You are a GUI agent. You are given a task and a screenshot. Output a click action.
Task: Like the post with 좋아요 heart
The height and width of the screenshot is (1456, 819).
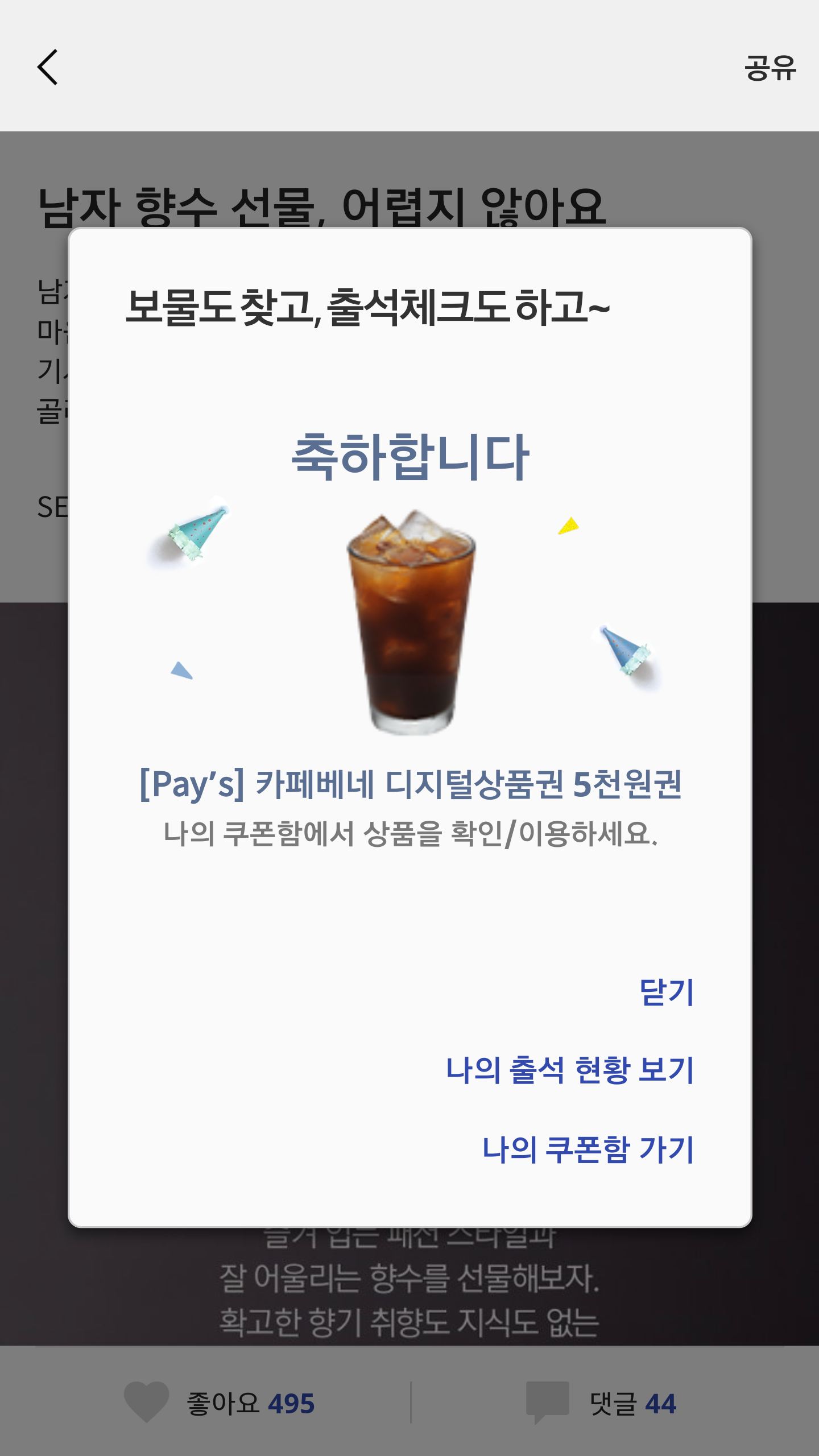tap(148, 1402)
